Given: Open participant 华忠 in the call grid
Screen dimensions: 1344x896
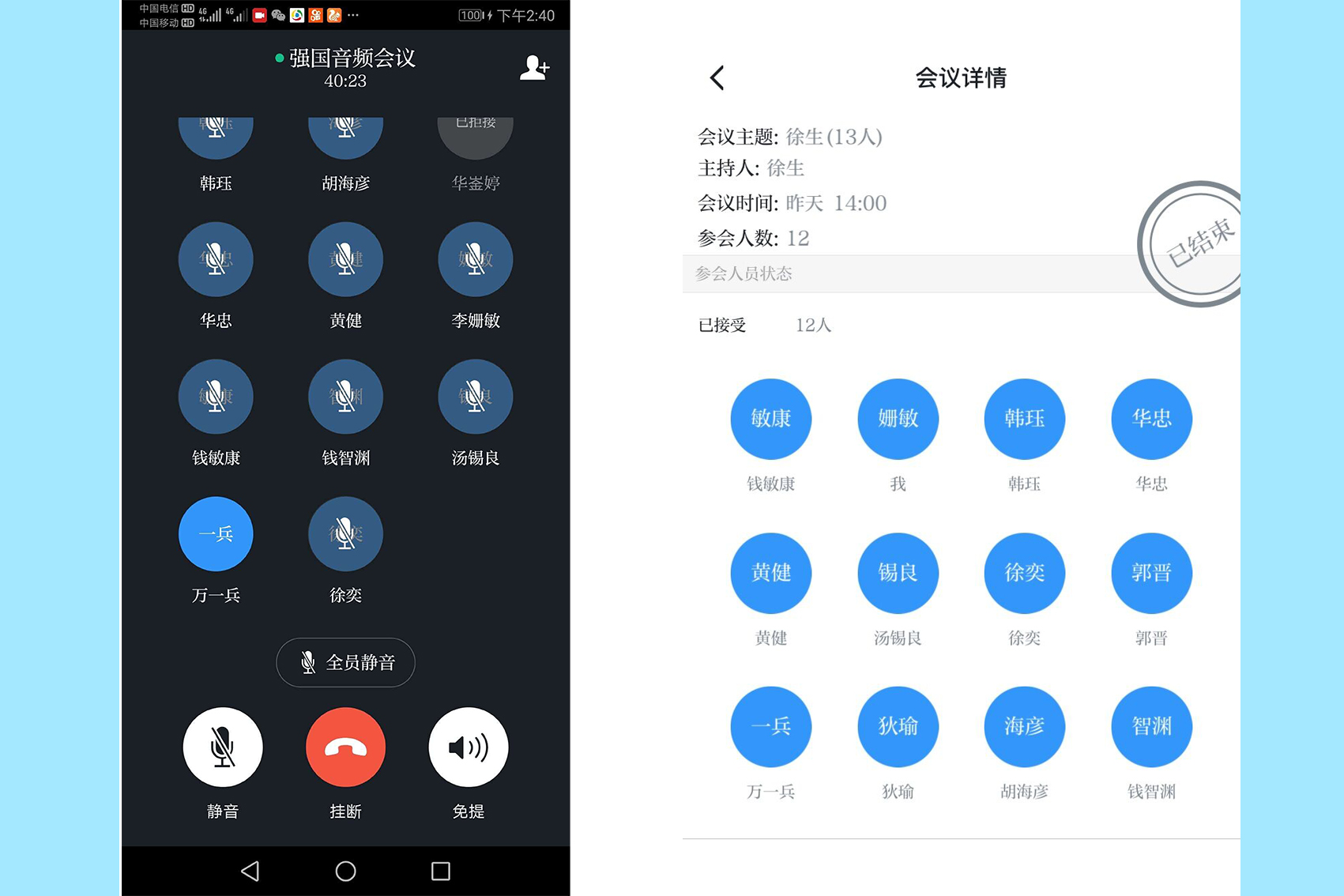Looking at the screenshot, I should [216, 260].
